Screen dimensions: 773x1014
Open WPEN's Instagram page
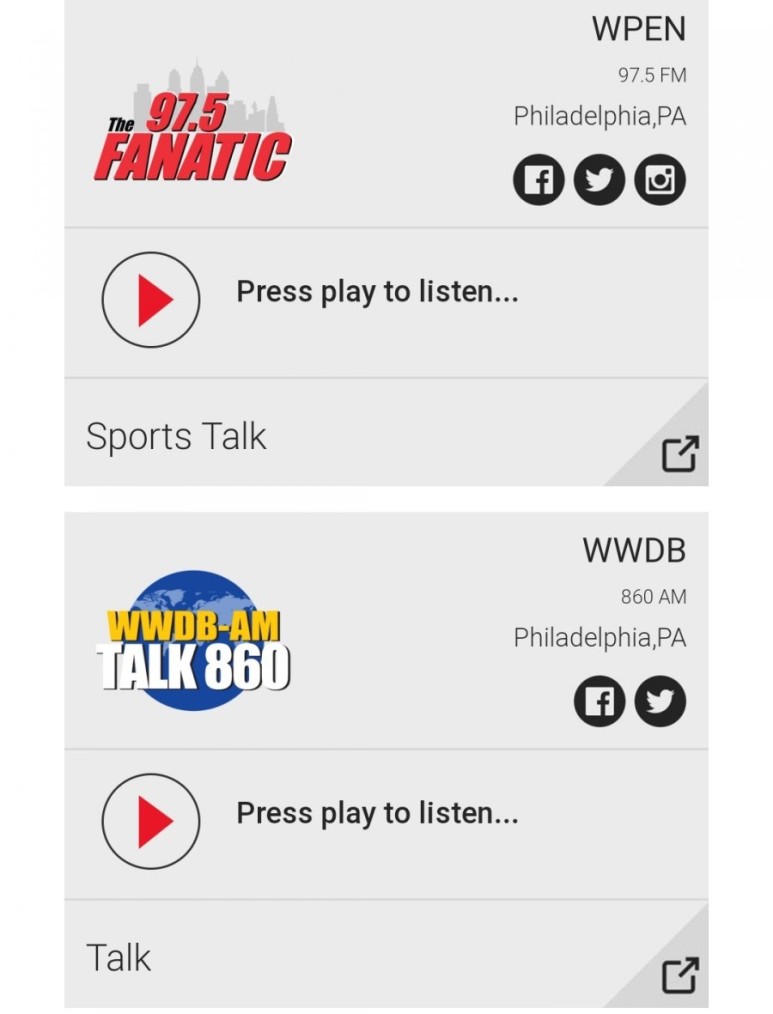point(660,180)
